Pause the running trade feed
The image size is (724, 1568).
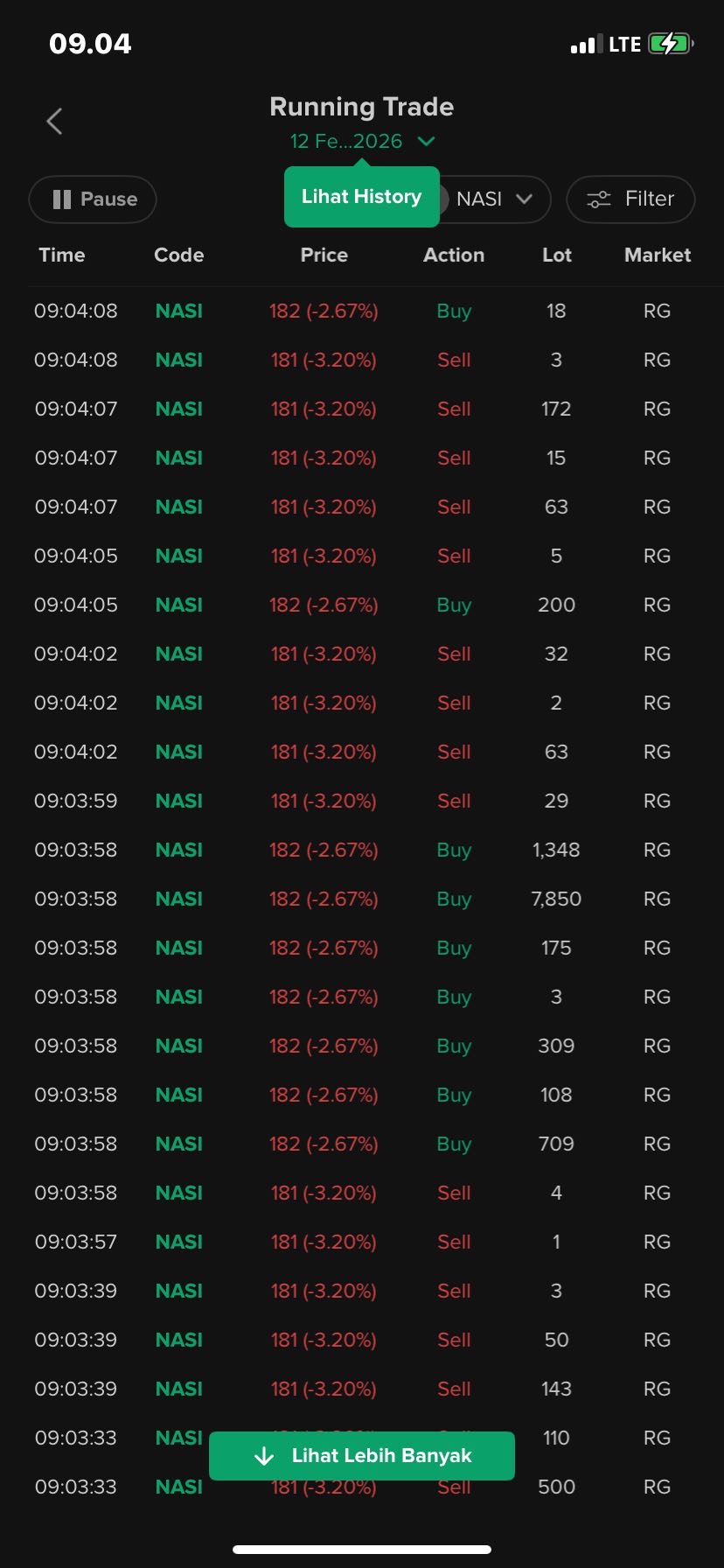(x=93, y=199)
